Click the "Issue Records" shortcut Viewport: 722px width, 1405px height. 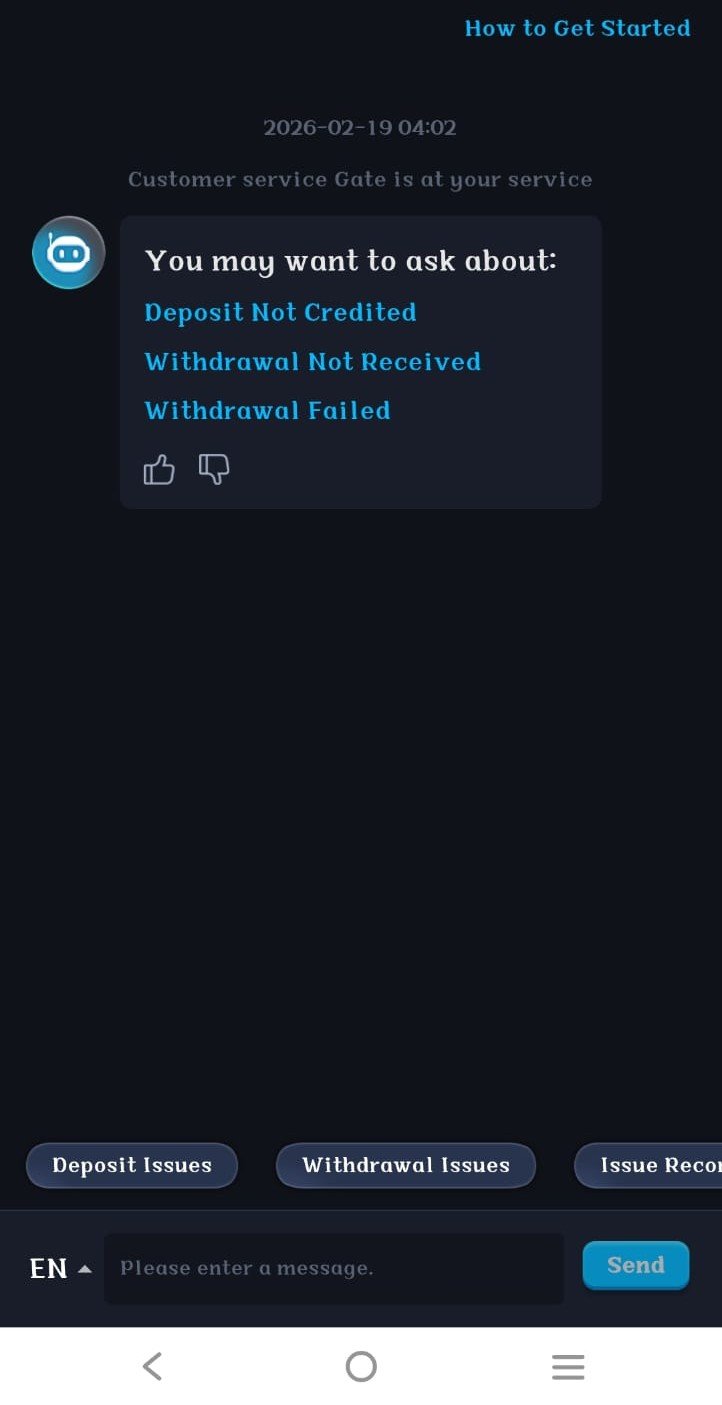[660, 1165]
